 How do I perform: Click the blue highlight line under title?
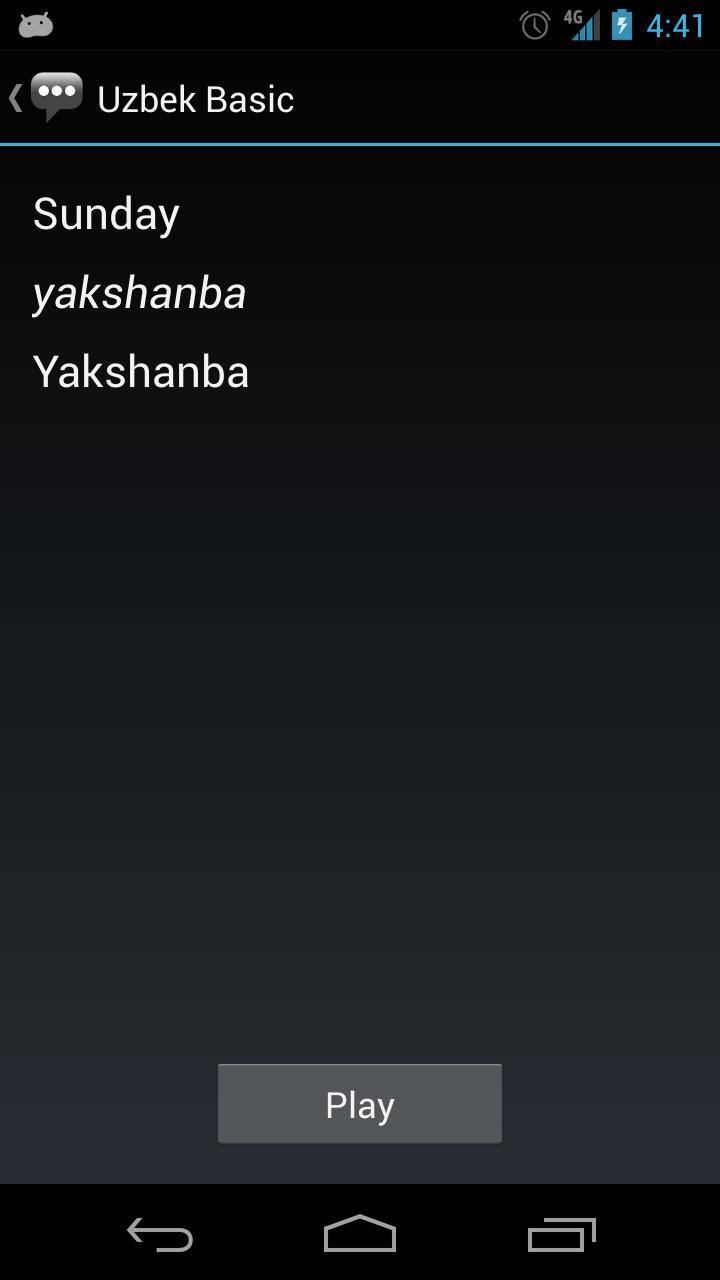point(360,146)
